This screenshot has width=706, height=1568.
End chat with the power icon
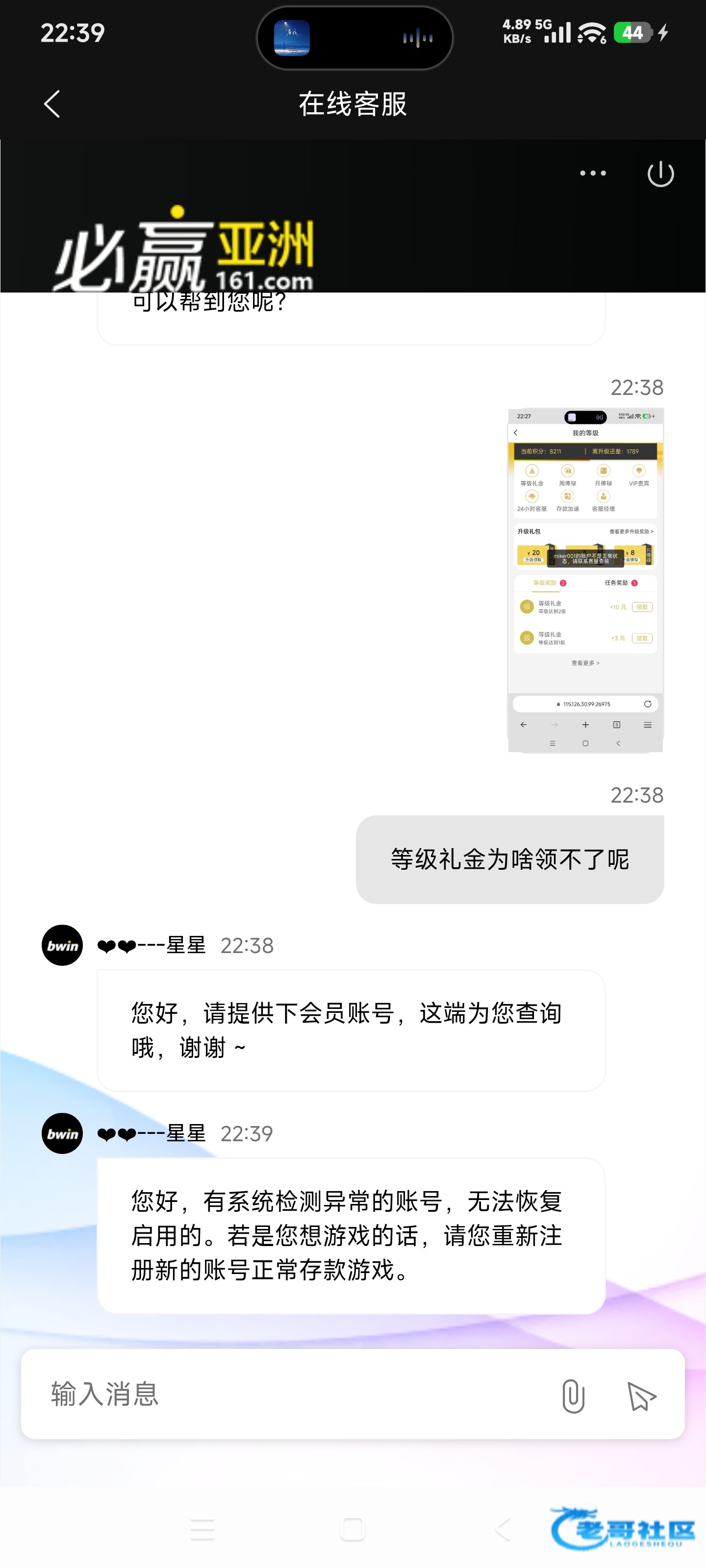coord(660,174)
